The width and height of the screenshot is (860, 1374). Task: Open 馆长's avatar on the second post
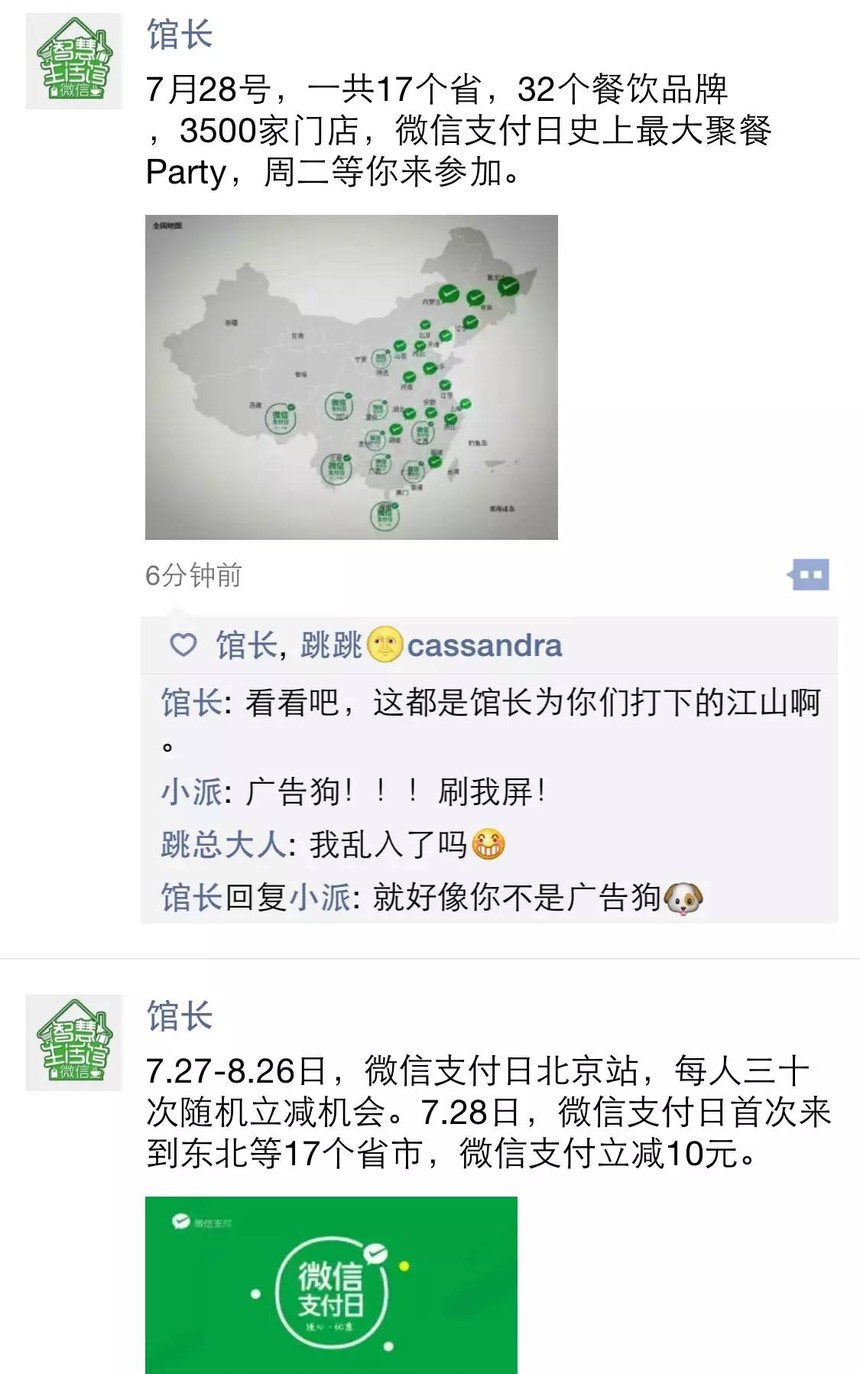74,1042
